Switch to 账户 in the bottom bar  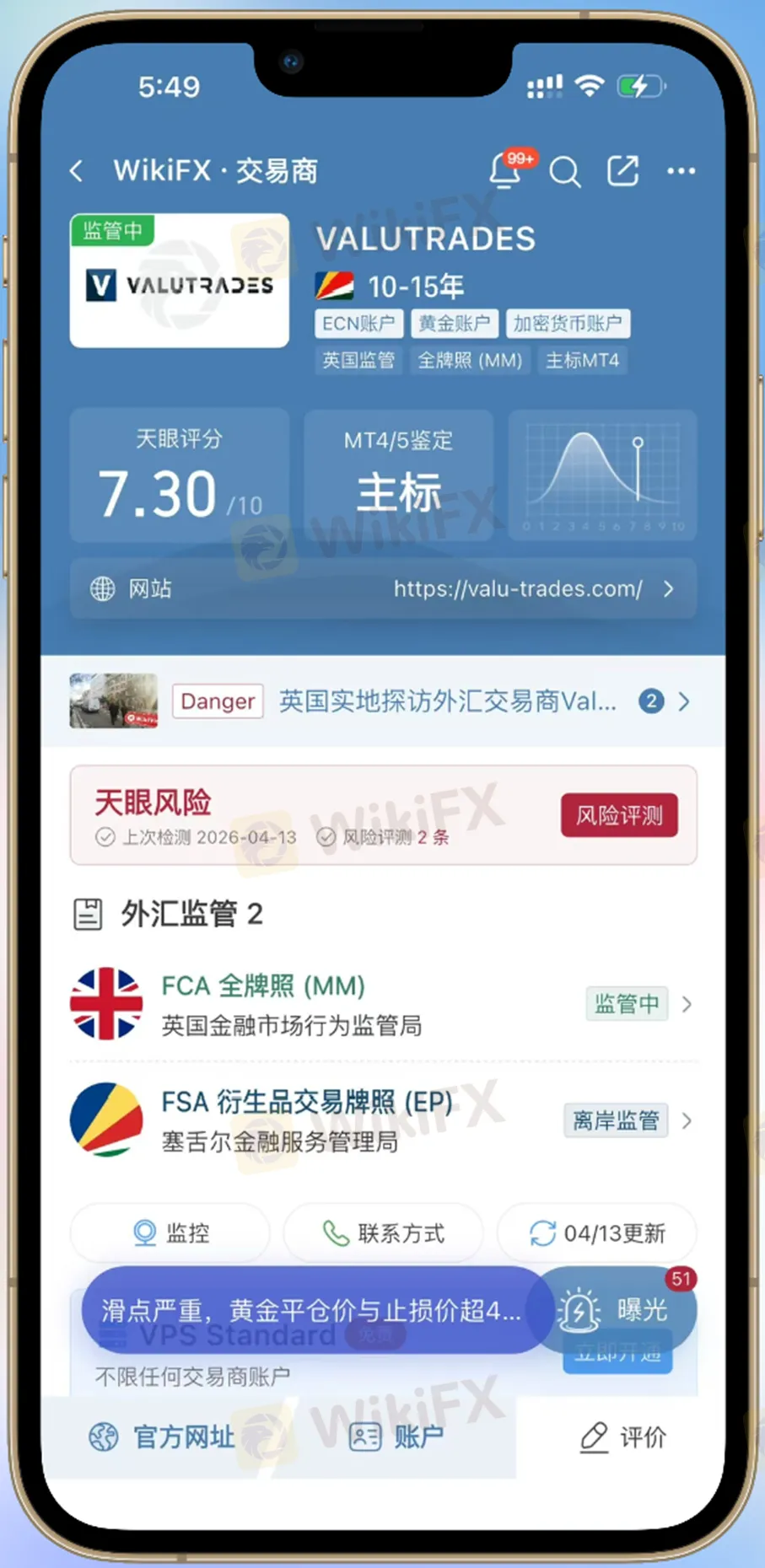[x=396, y=1436]
